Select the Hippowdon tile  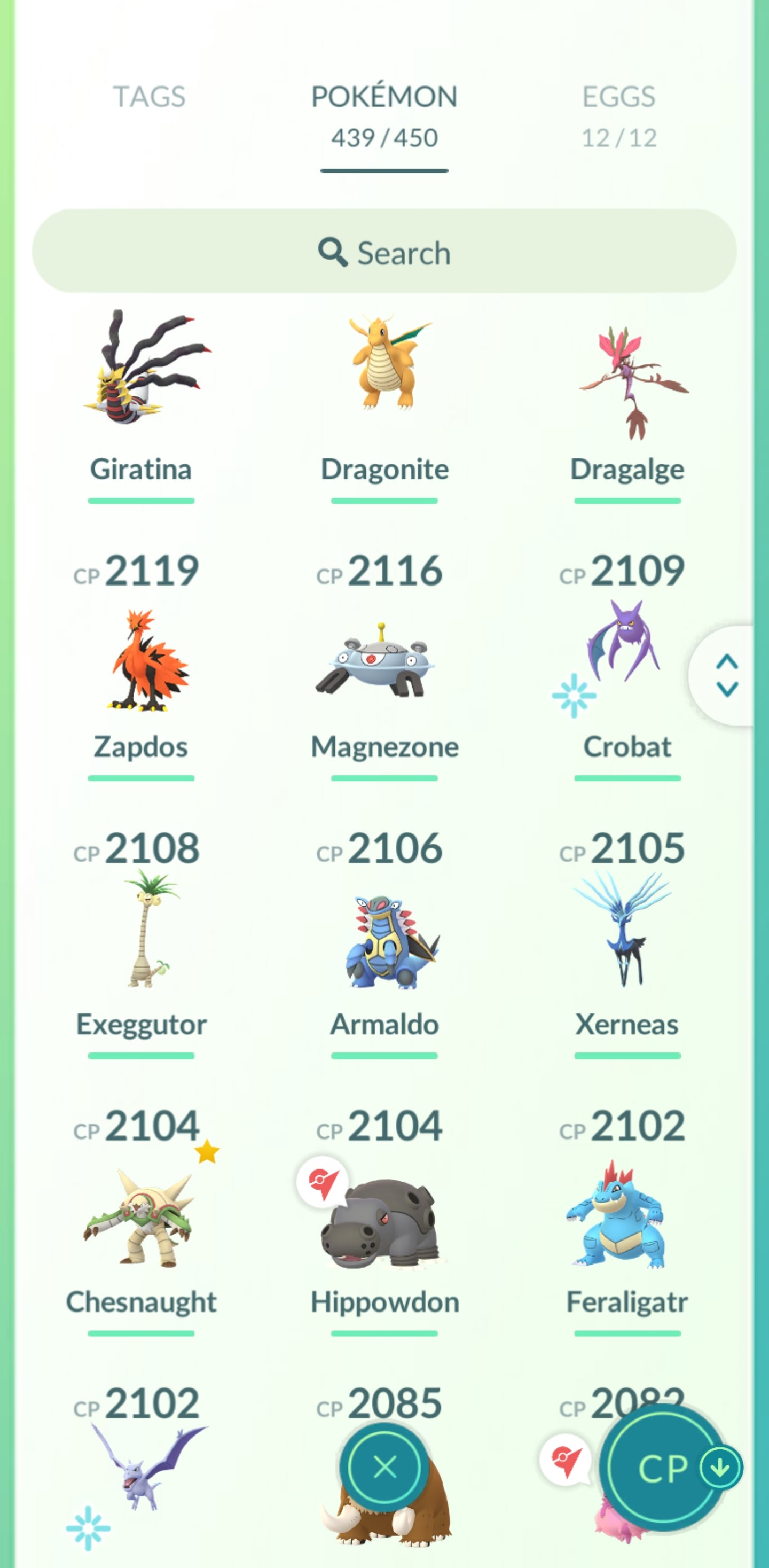tap(384, 1223)
